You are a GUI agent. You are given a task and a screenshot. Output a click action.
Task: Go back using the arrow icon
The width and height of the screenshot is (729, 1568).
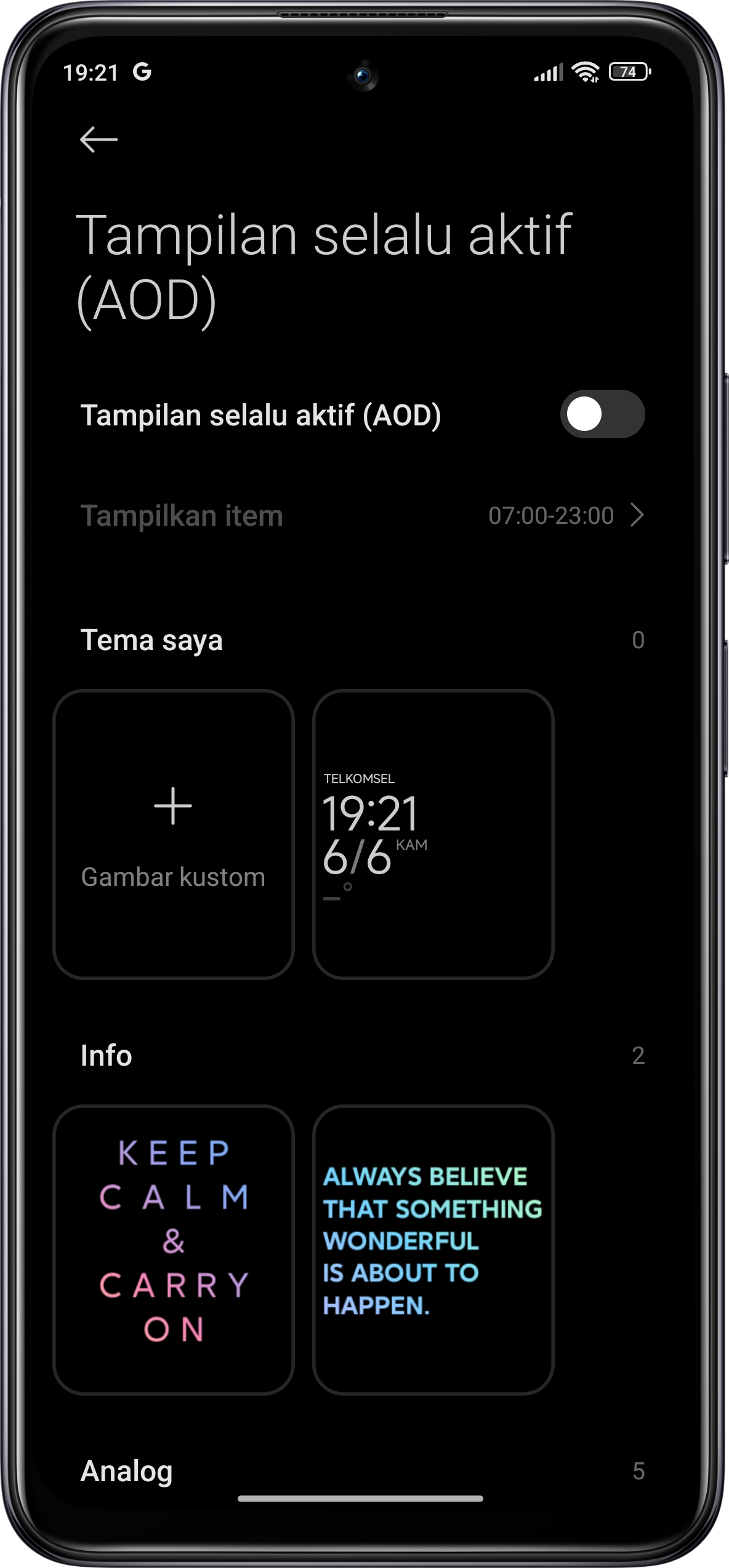[x=99, y=140]
